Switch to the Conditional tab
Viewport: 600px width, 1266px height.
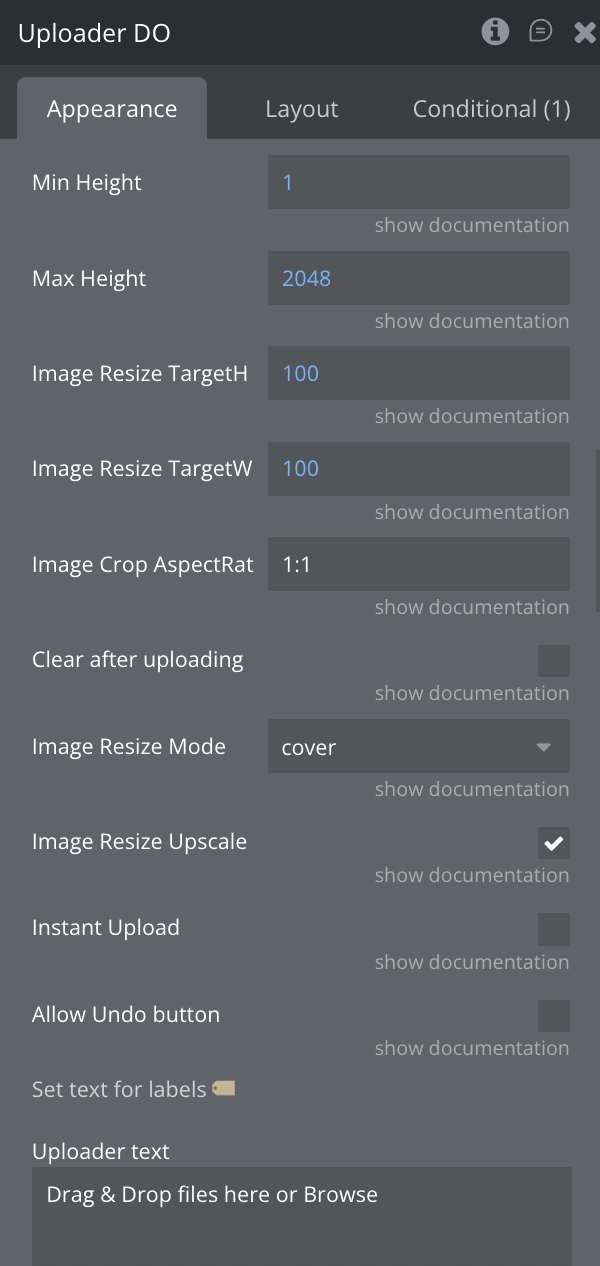point(491,109)
